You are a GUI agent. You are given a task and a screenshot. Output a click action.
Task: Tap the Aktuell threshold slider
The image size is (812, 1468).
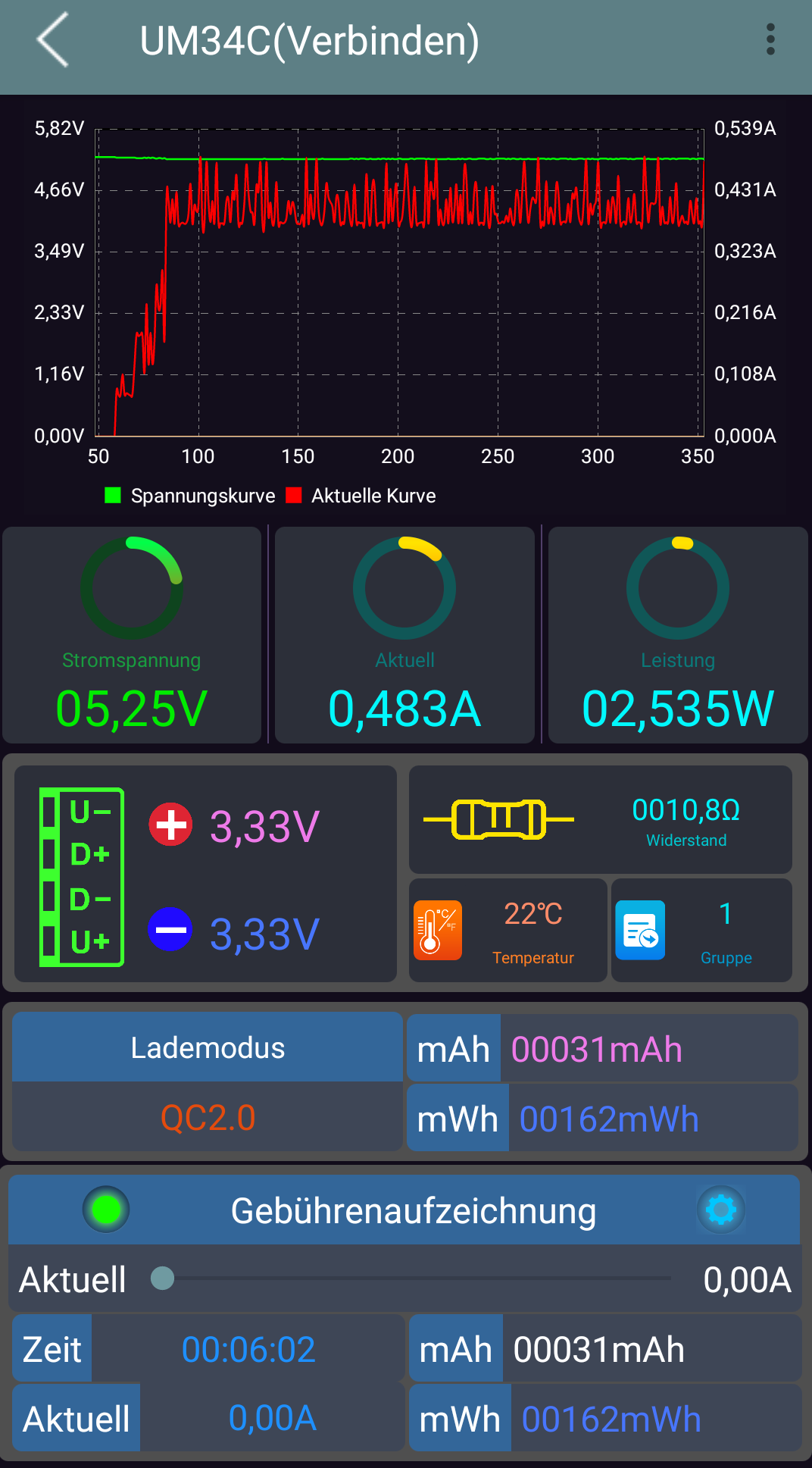pos(163,1279)
